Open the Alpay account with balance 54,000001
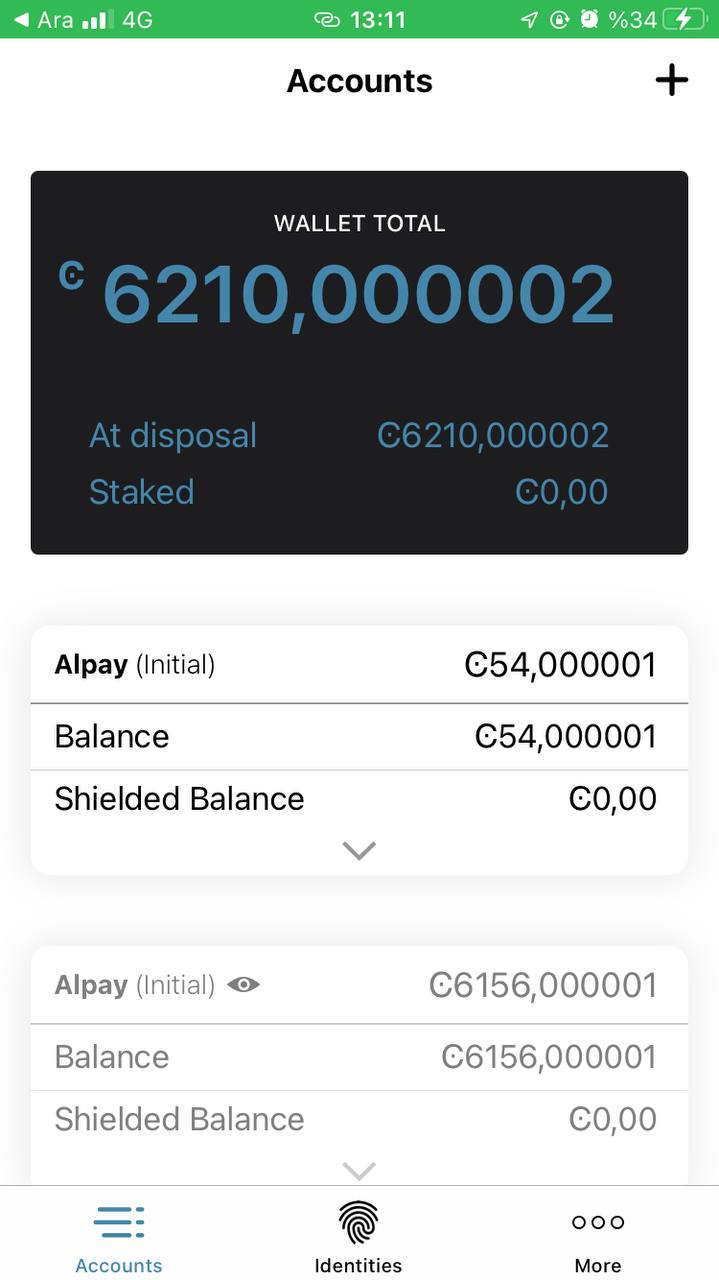The width and height of the screenshot is (719, 1280). (359, 665)
